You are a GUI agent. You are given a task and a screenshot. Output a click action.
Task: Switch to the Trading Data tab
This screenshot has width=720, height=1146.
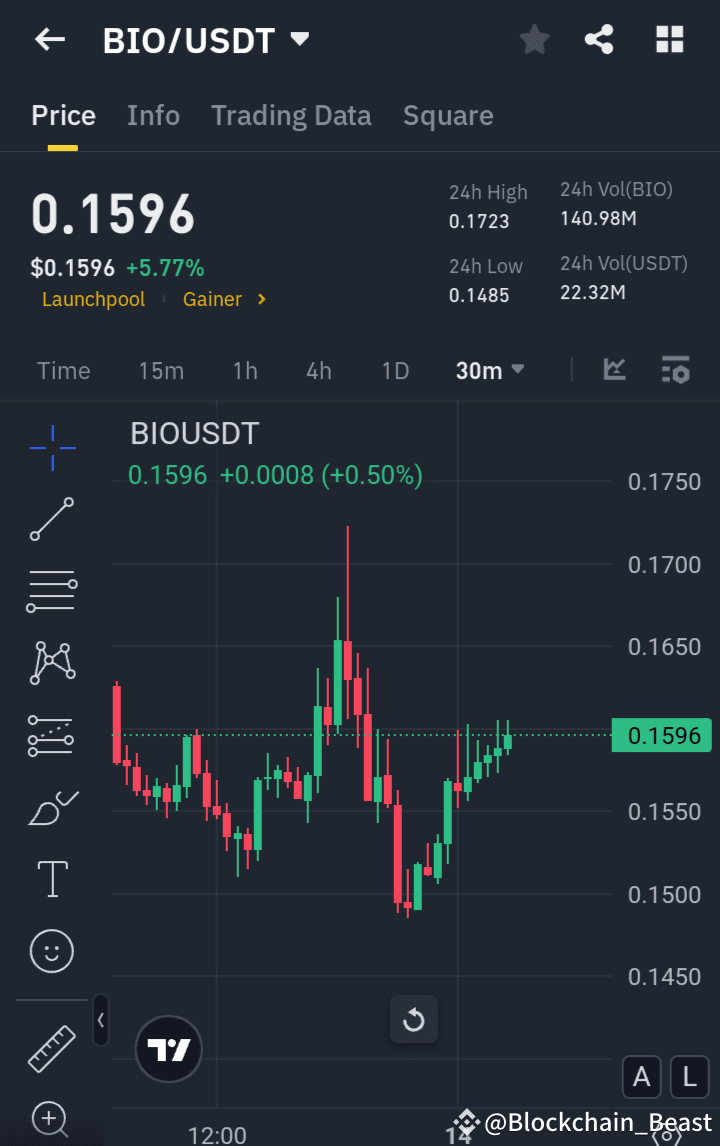point(291,115)
